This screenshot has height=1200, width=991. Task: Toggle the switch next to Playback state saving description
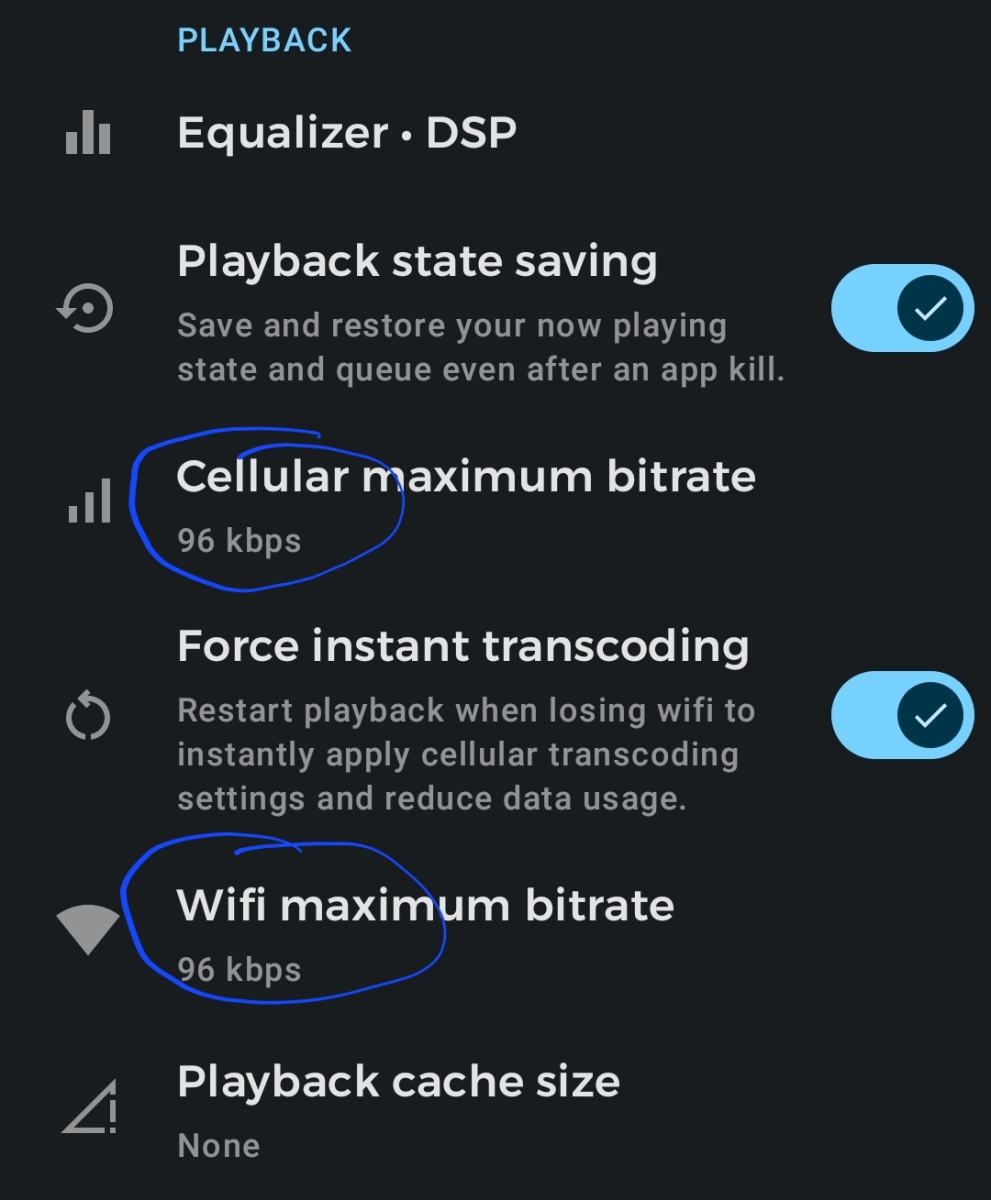(x=901, y=308)
